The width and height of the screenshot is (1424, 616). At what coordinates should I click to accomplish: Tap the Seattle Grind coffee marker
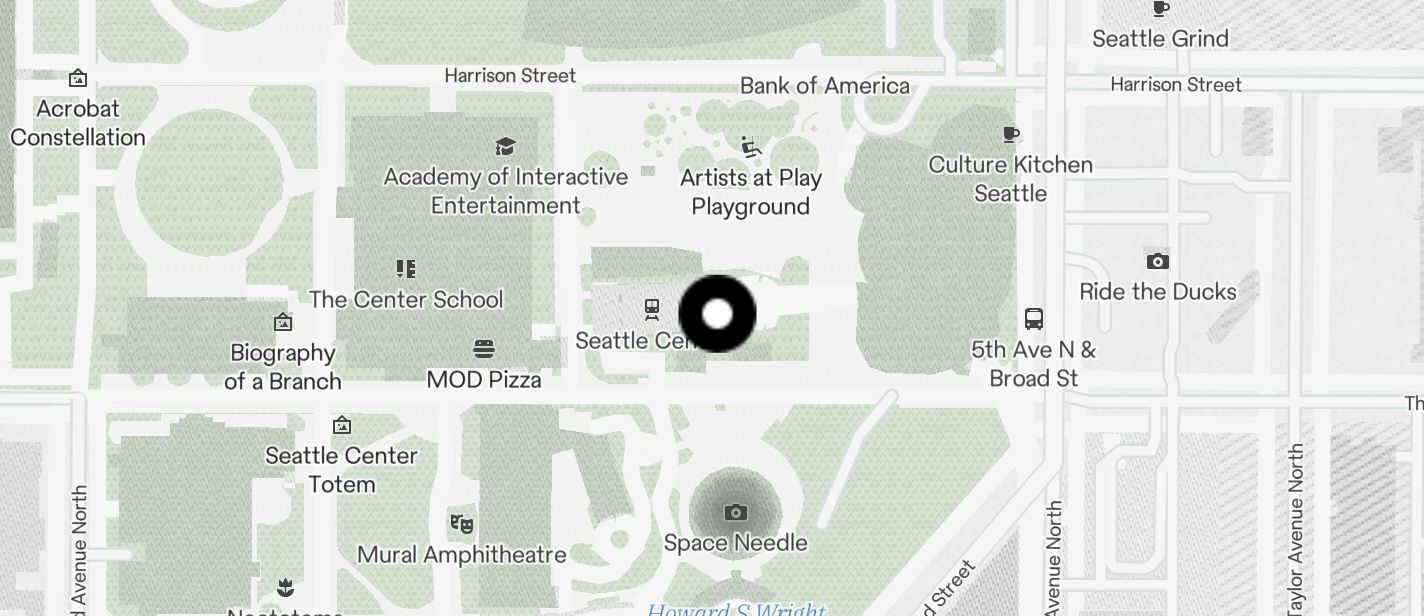pos(1160,9)
